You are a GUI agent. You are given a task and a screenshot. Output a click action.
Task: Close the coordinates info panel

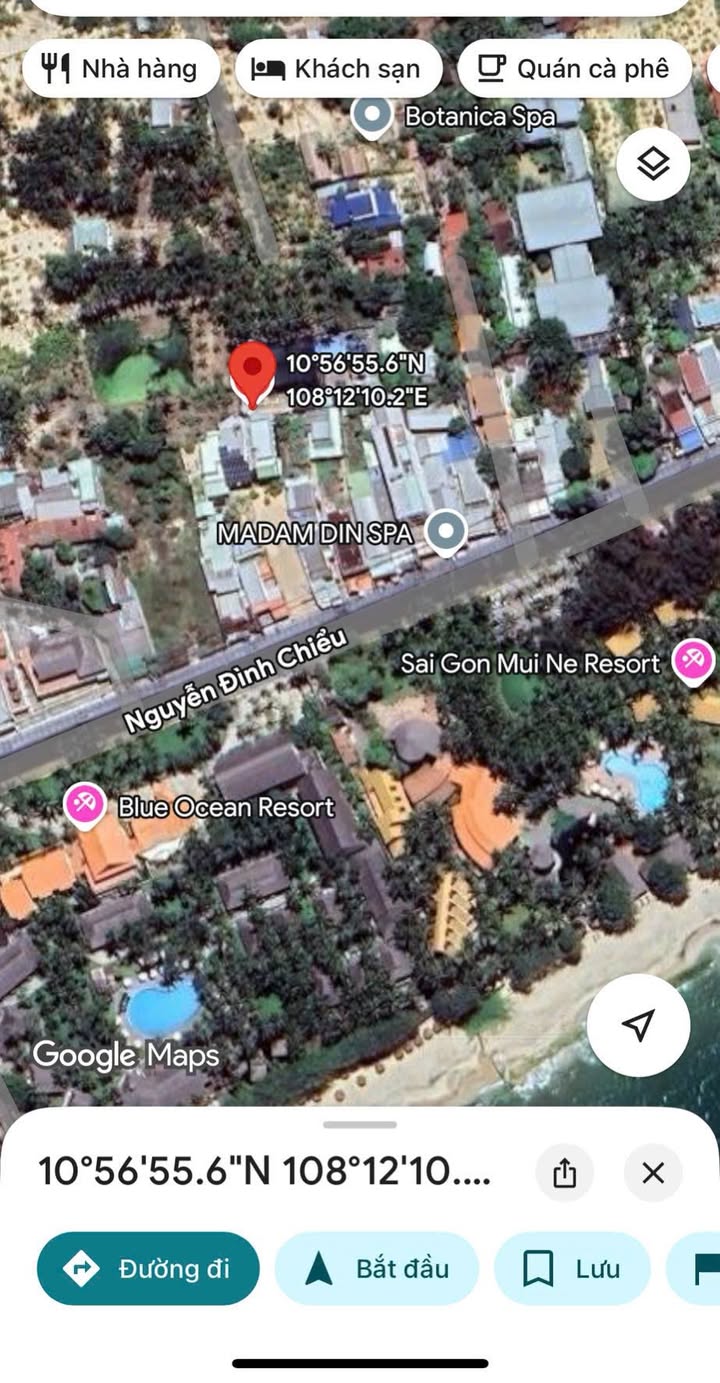tap(653, 1172)
